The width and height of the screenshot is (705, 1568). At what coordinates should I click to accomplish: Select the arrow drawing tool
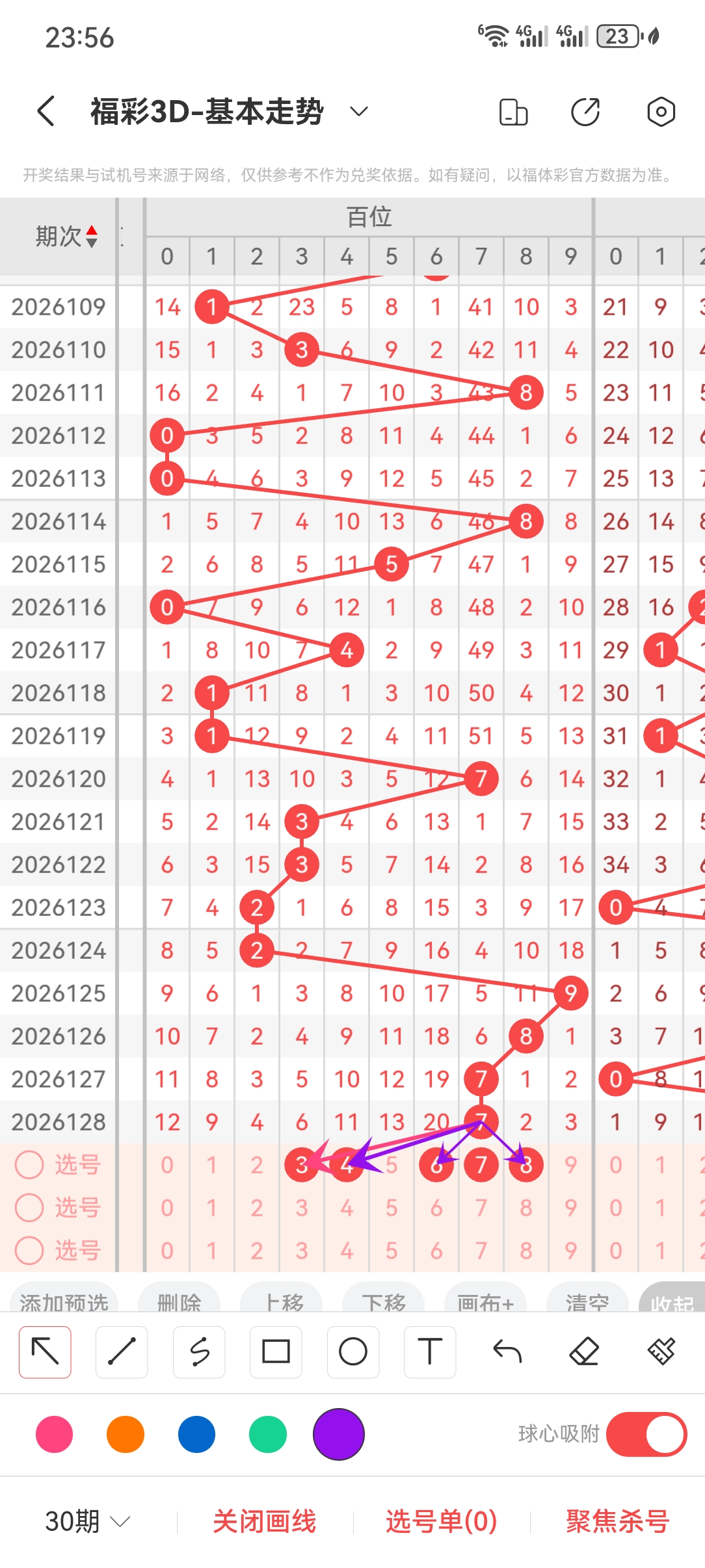click(x=45, y=1352)
